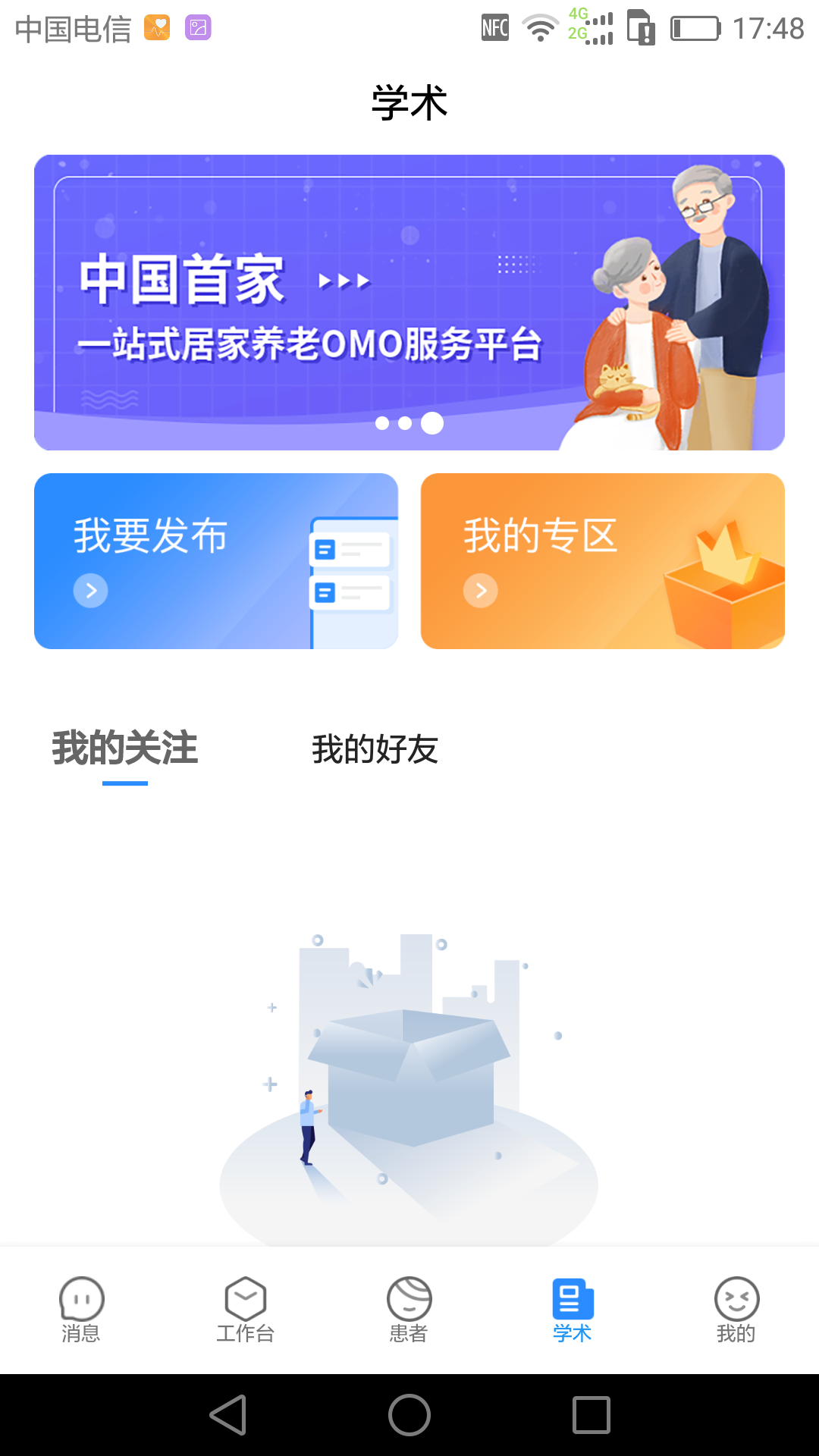Open the 工作台 tab
This screenshot has width=819, height=1456.
pos(246,1310)
